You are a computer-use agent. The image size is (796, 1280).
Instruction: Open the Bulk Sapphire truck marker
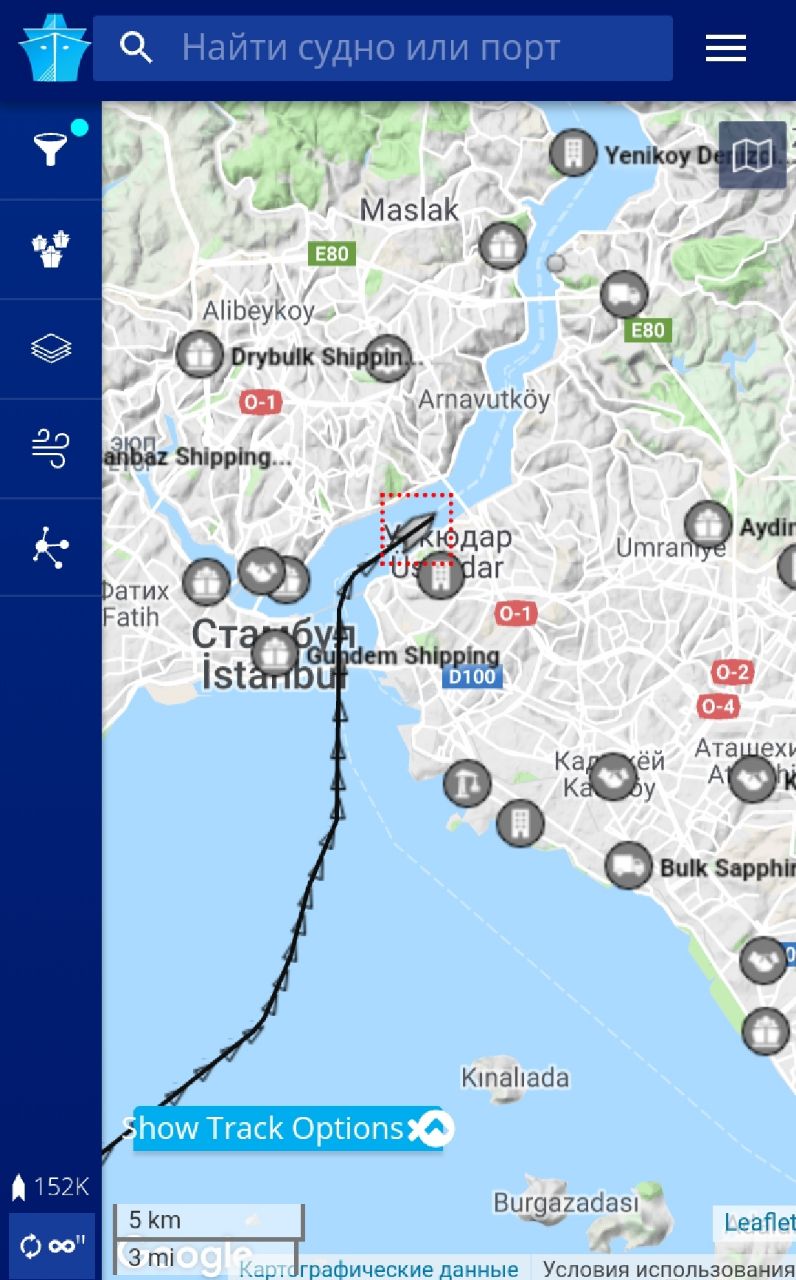628,866
